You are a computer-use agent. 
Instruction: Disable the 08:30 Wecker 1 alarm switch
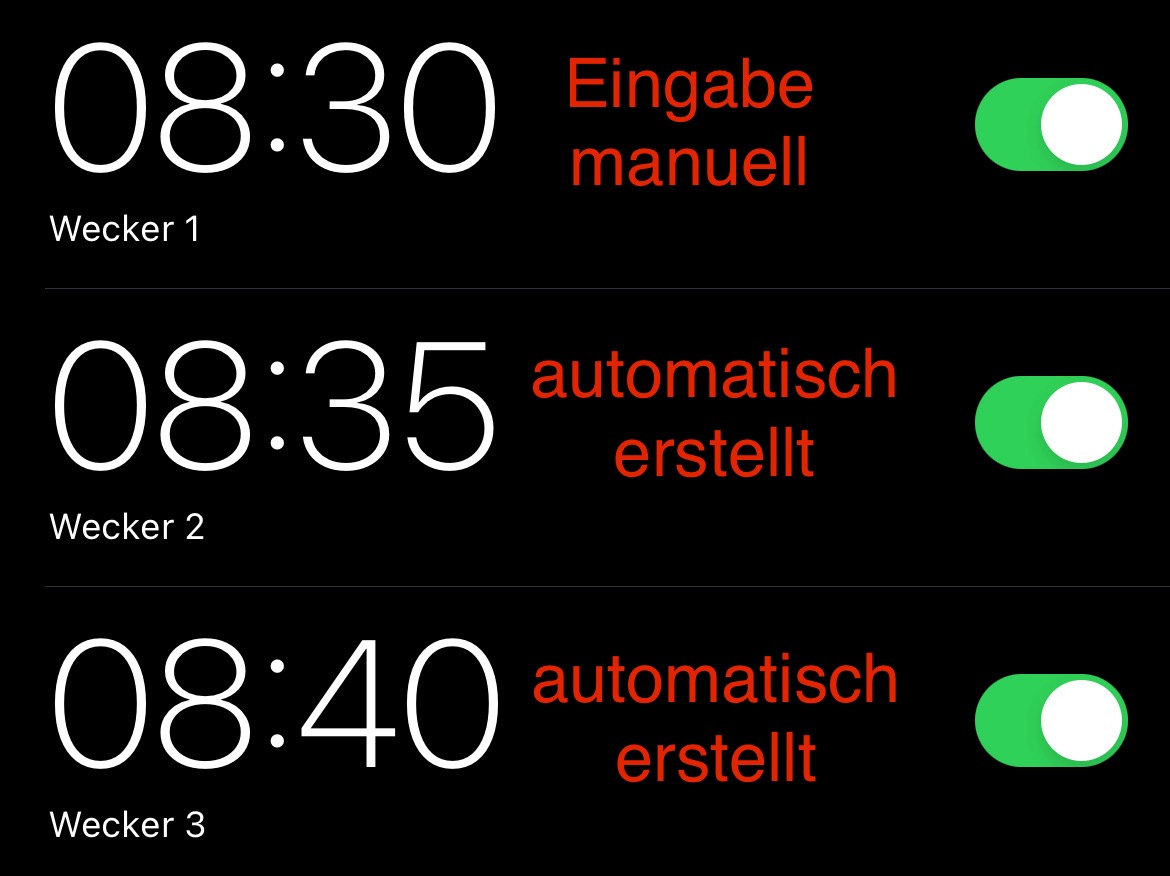click(1050, 124)
